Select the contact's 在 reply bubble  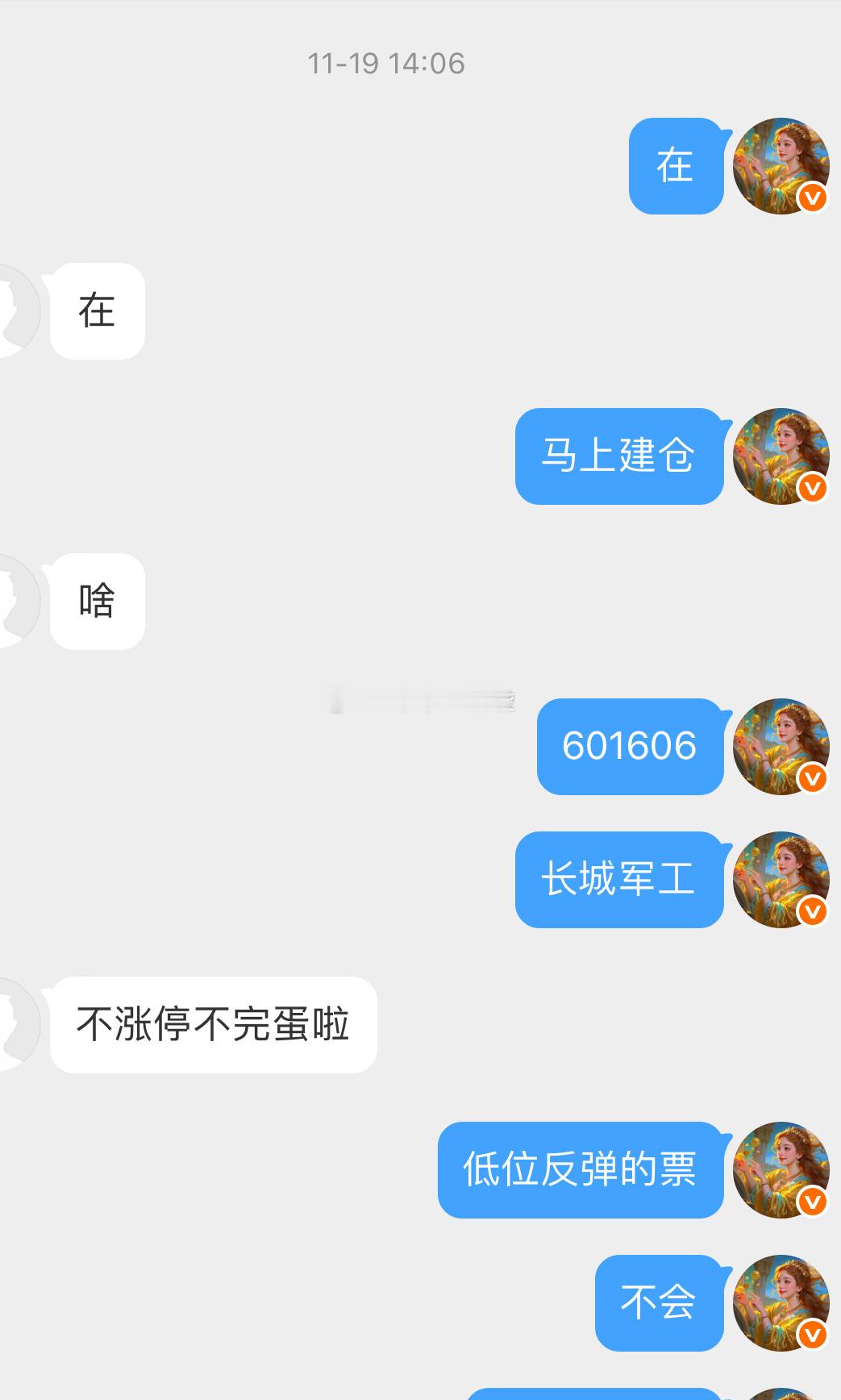click(96, 310)
